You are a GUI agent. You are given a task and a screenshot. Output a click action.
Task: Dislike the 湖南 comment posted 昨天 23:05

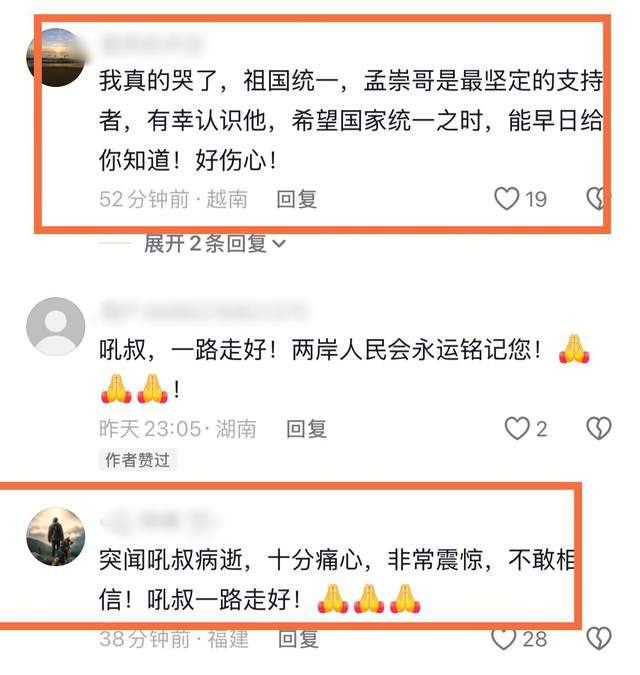(598, 429)
